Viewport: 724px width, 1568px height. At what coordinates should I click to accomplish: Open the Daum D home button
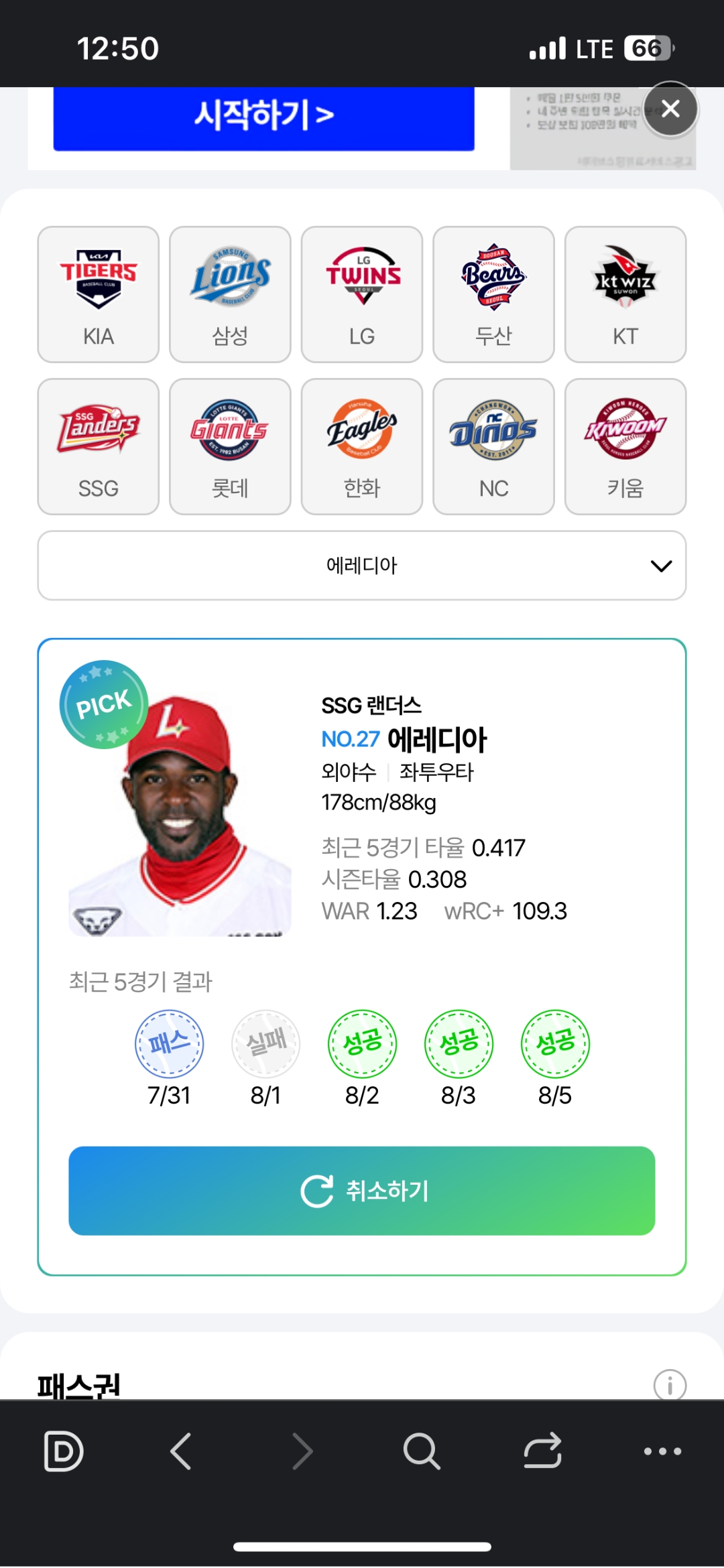click(x=64, y=1451)
